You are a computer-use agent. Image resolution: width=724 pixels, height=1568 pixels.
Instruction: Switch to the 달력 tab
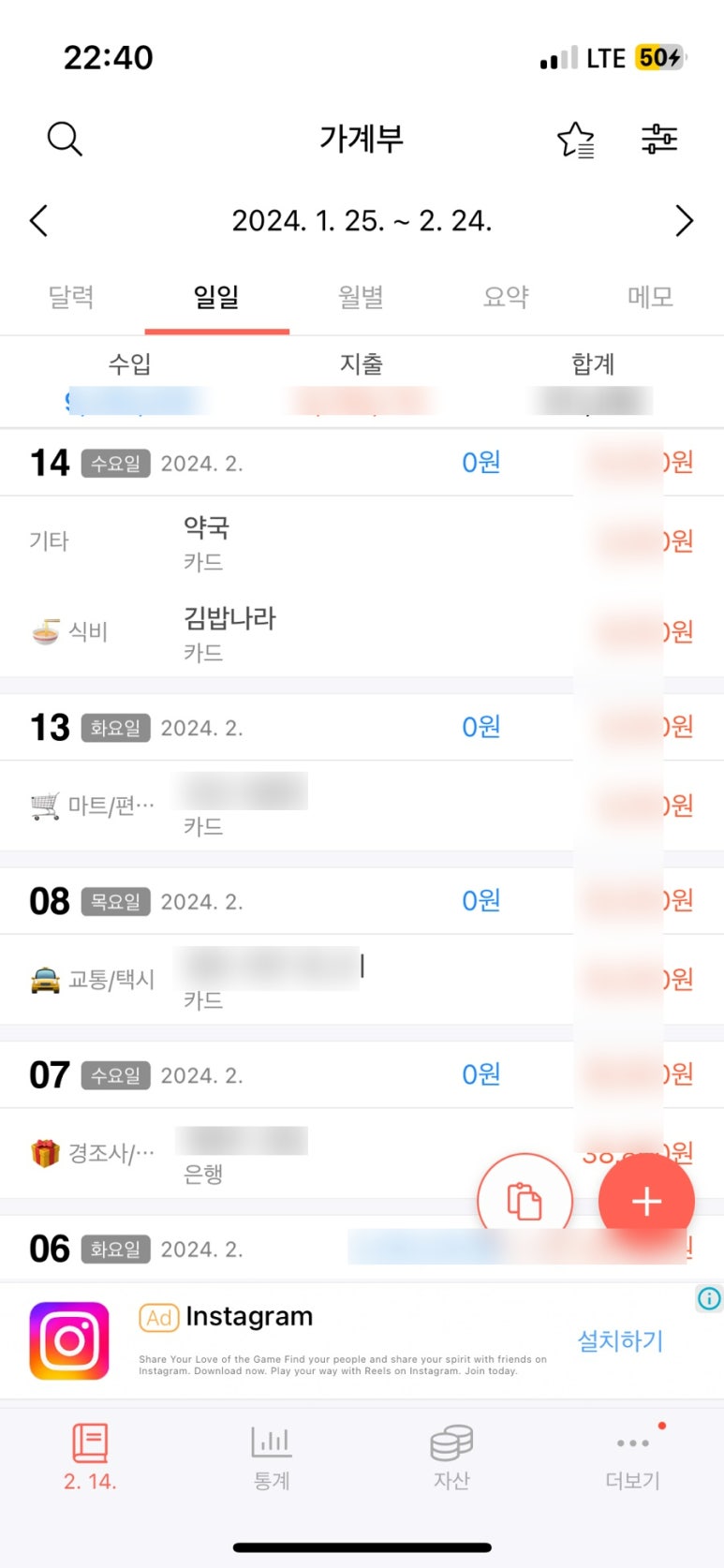coord(72,297)
